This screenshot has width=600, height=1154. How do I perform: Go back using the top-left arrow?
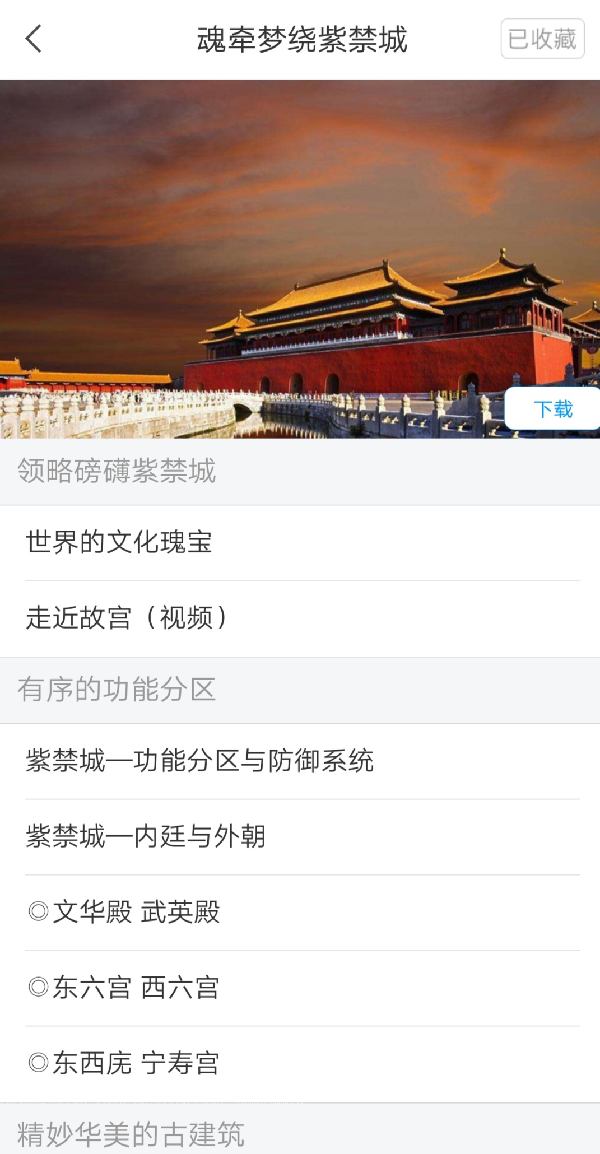pos(34,39)
